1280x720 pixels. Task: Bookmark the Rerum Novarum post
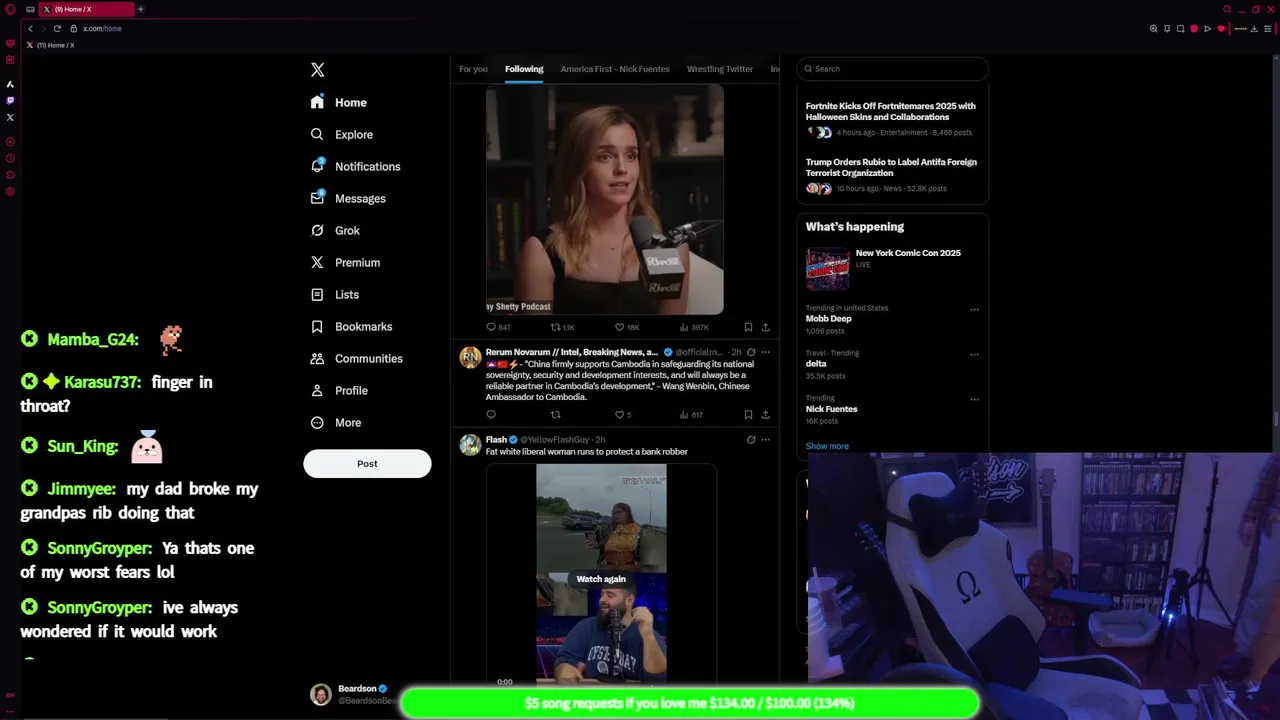coord(748,415)
